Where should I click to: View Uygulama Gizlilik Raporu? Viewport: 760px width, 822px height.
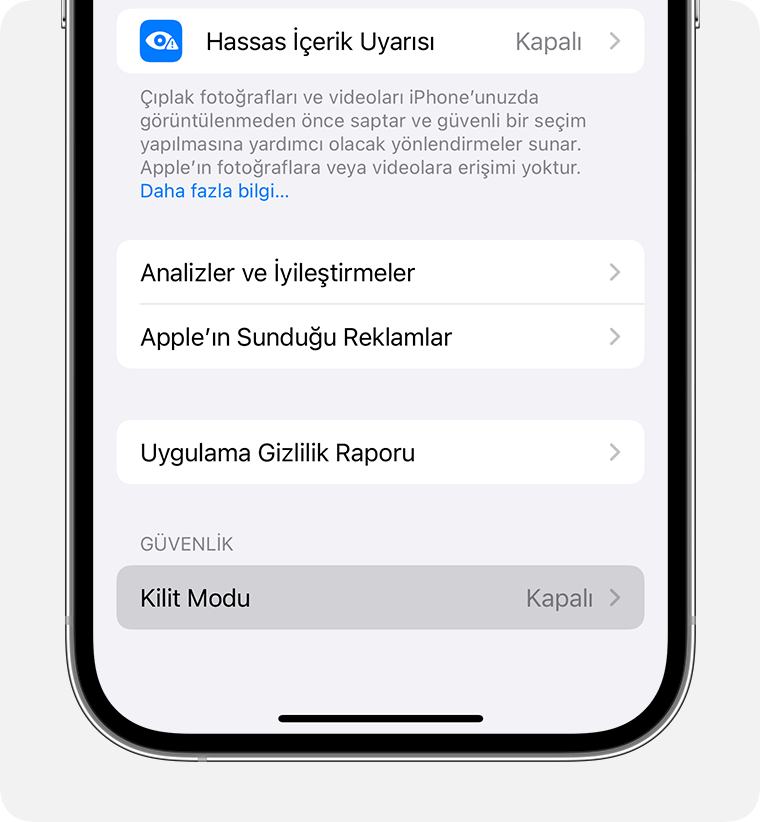coord(380,453)
